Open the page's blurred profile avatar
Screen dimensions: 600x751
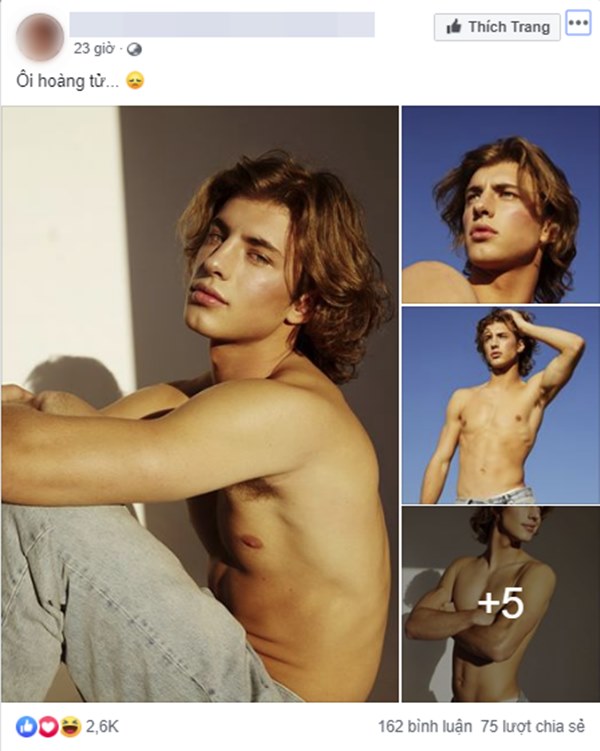(x=37, y=35)
